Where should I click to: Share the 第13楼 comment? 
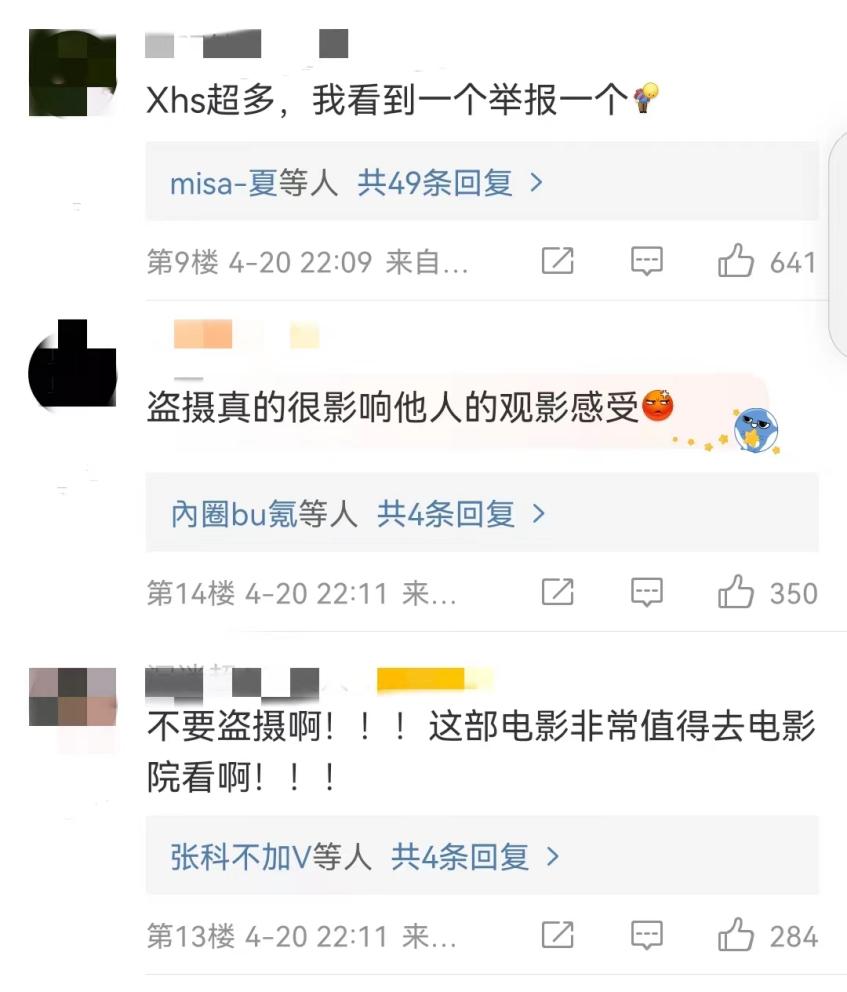pos(557,936)
